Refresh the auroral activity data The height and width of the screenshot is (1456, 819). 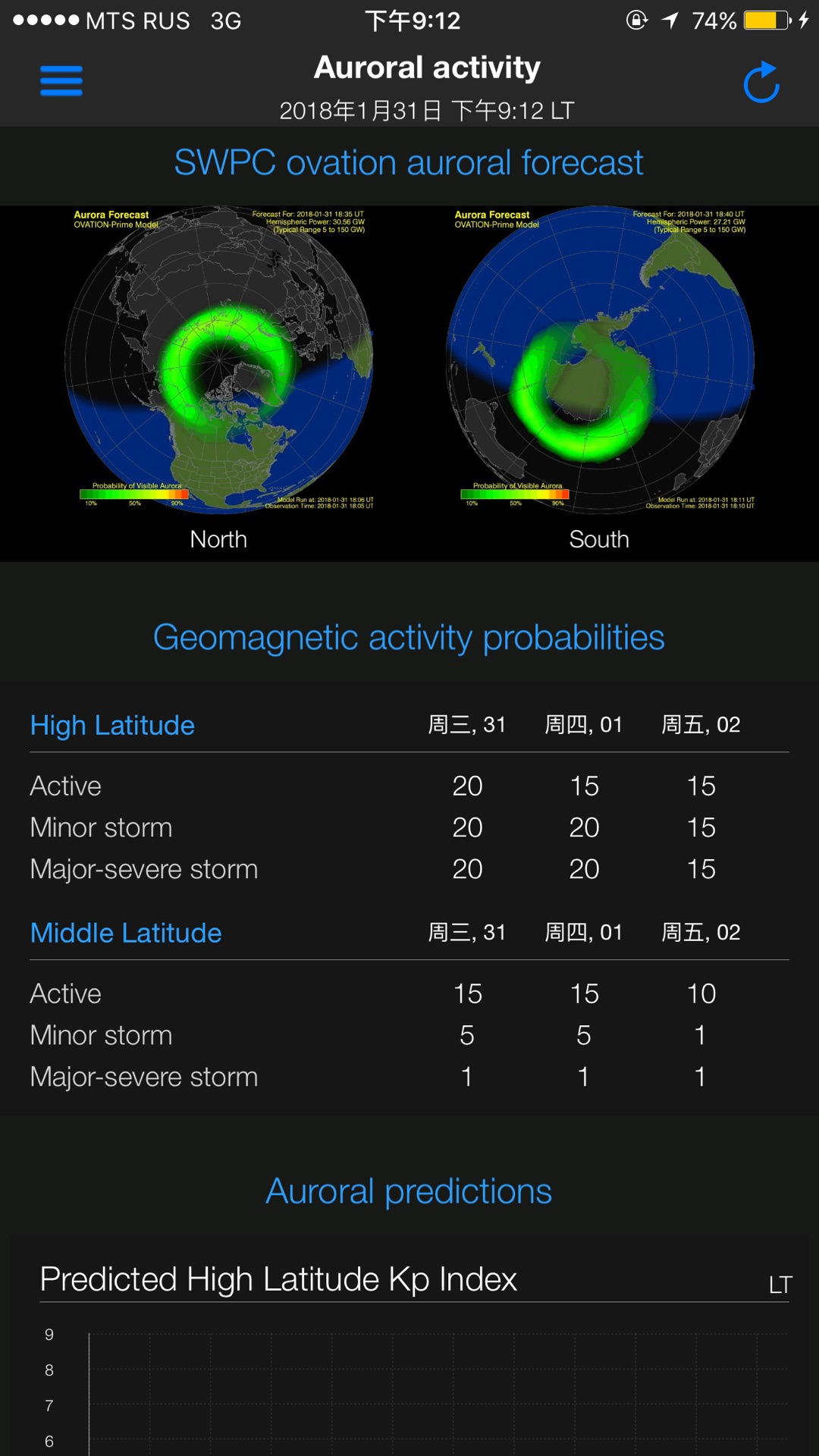click(x=761, y=82)
